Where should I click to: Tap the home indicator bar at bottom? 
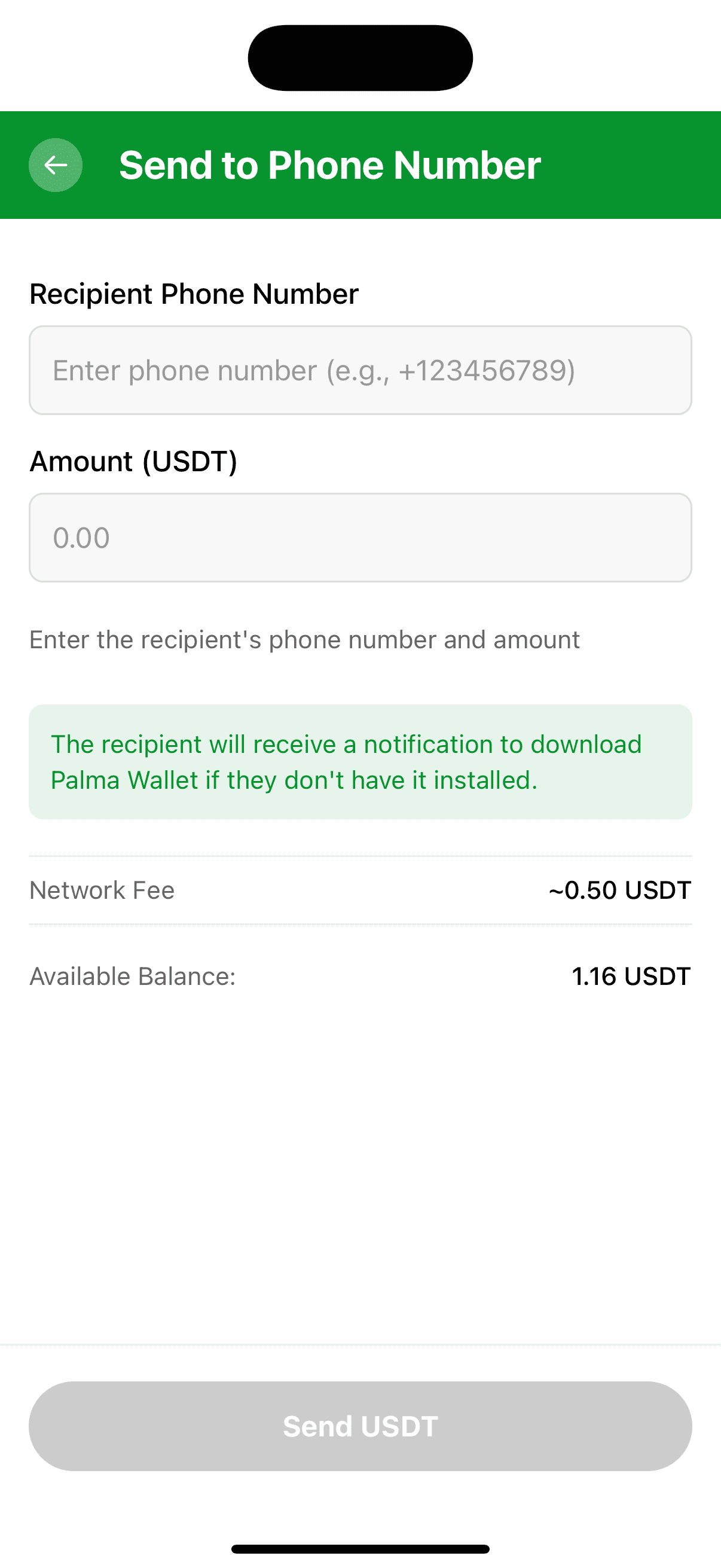tap(360, 1550)
